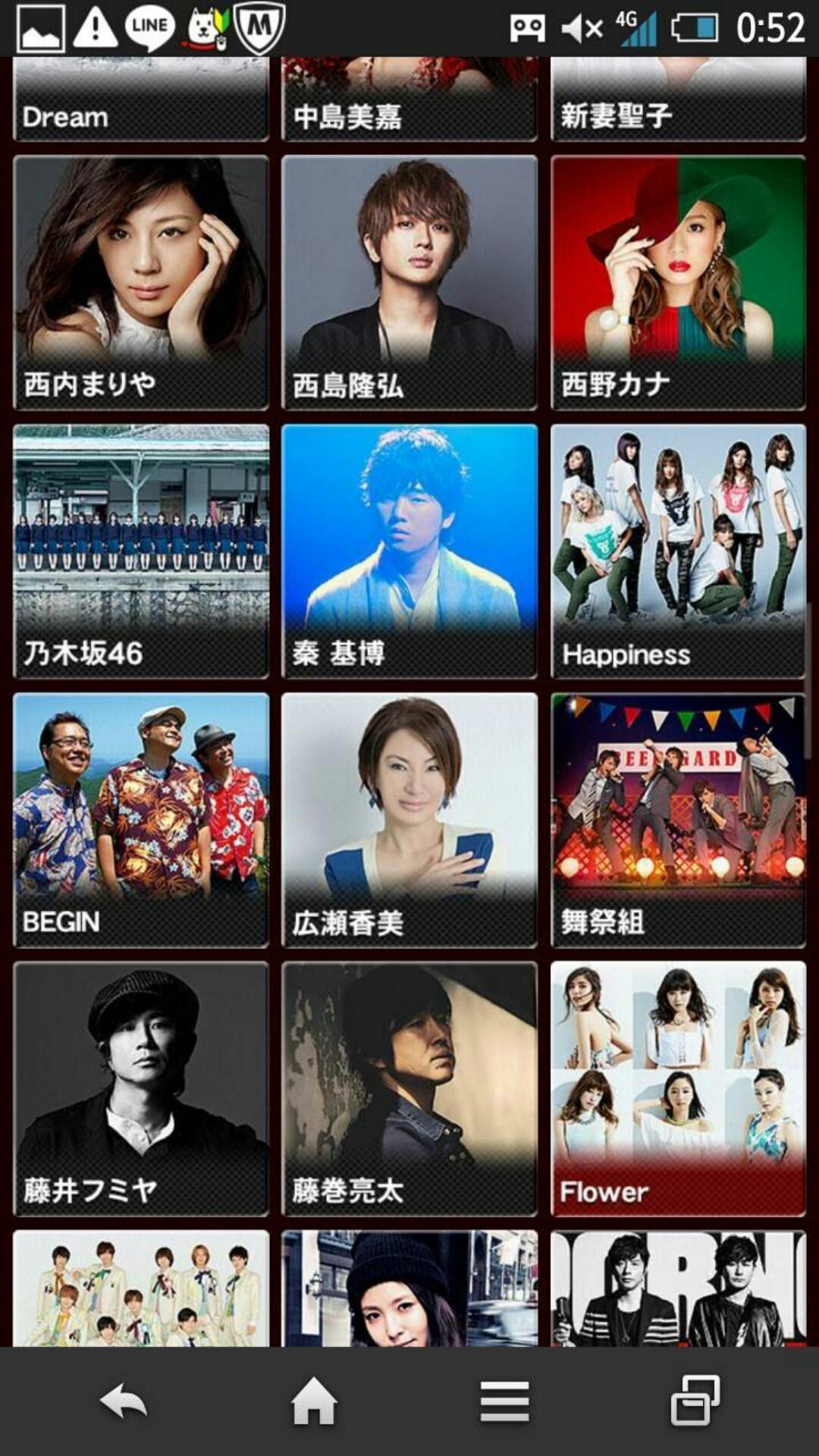
Task: Open the 広瀬香美 artist tile
Action: (409, 819)
